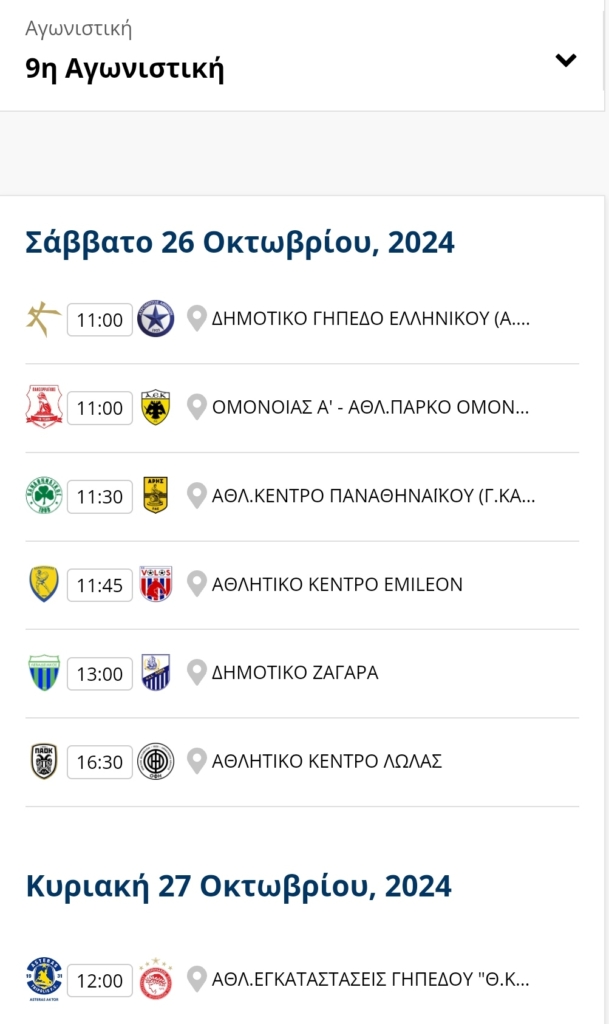Expand the 9η Αγωνιστική matchday dropdown
This screenshot has width=609, height=1024.
(x=302, y=56)
